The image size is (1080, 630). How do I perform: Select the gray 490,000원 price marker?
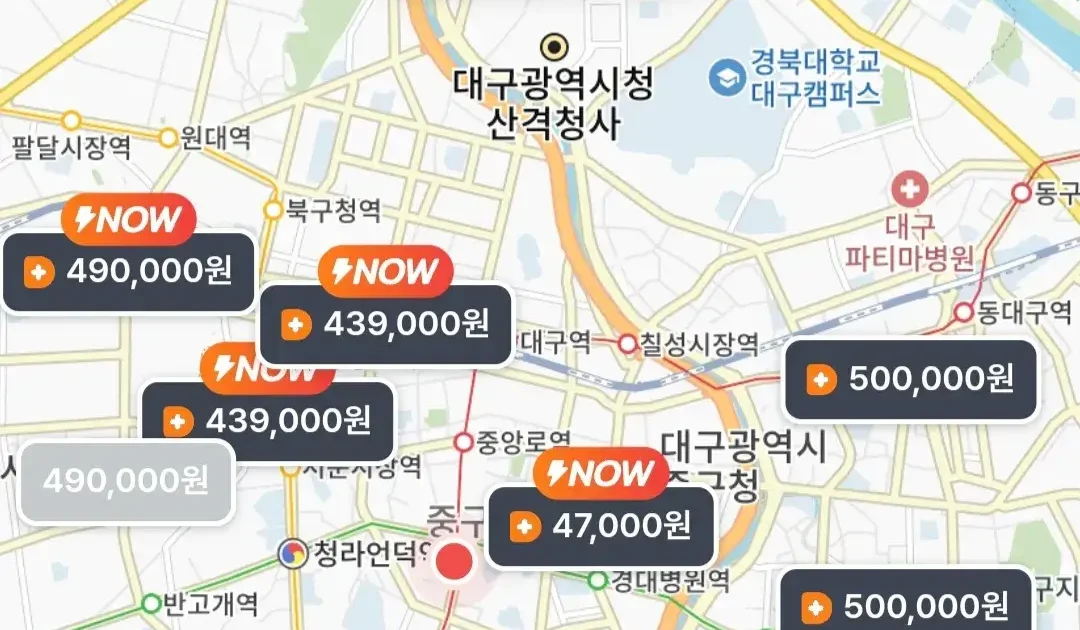[x=126, y=481]
